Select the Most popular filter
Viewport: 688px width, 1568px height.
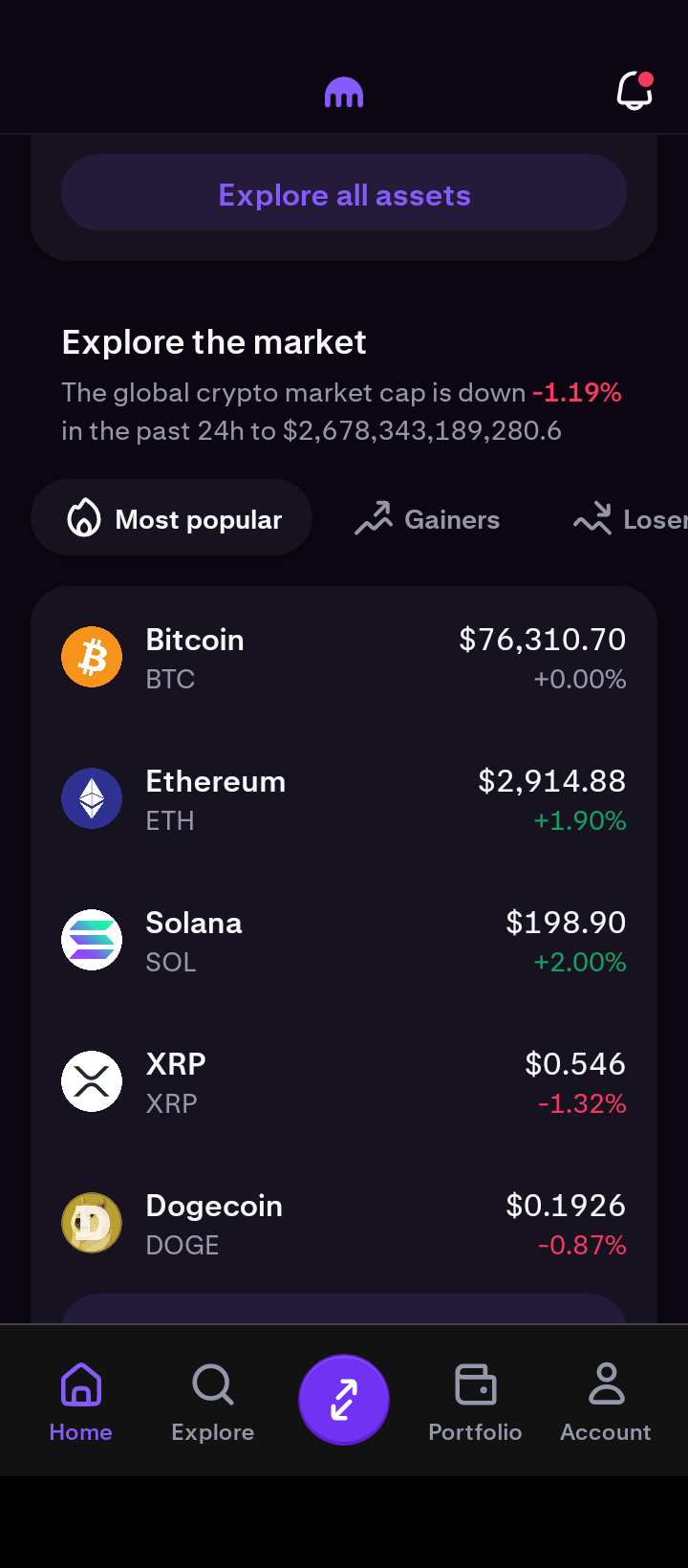[x=172, y=519]
